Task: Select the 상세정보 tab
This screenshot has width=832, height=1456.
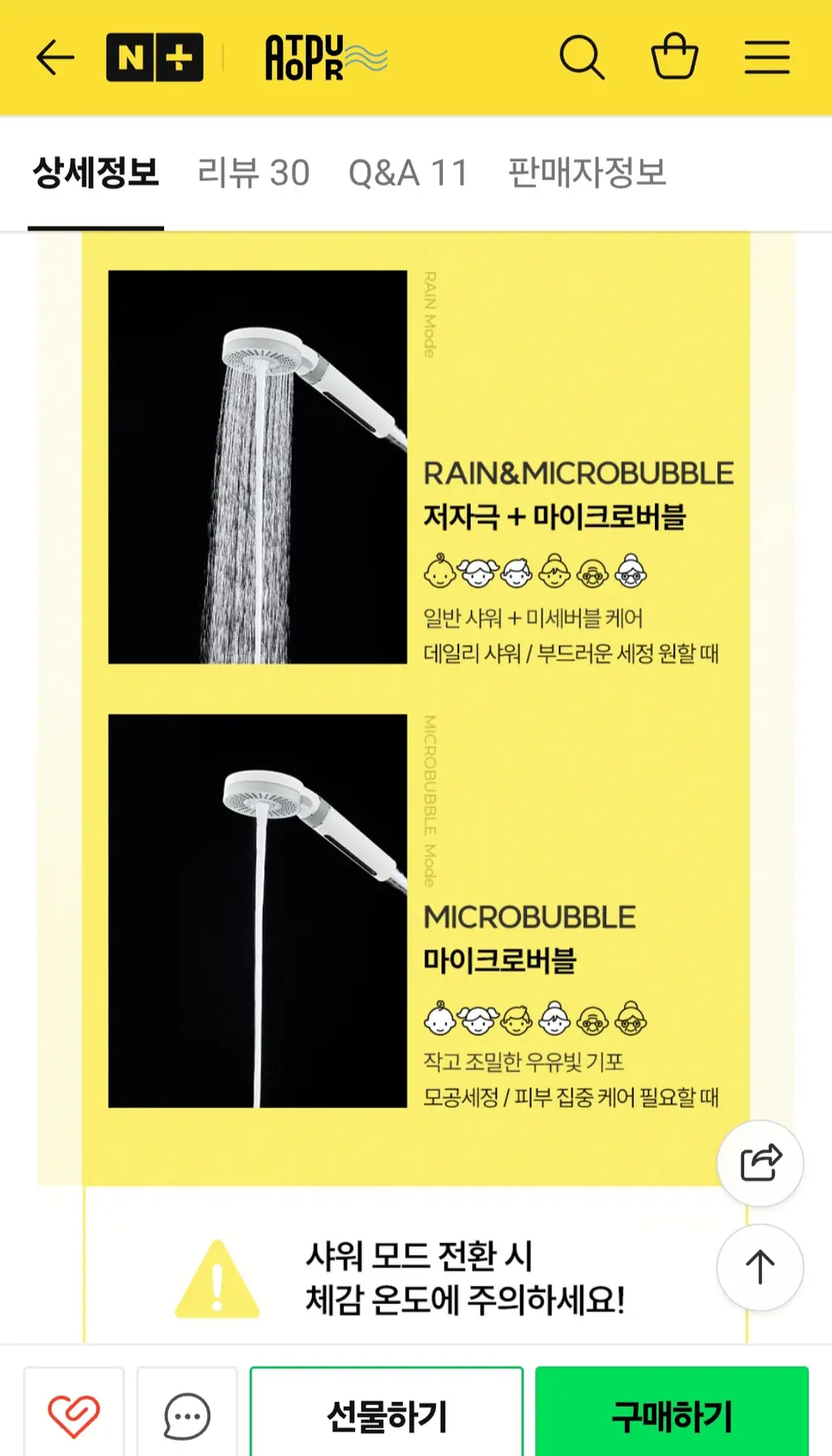Action: tap(96, 173)
